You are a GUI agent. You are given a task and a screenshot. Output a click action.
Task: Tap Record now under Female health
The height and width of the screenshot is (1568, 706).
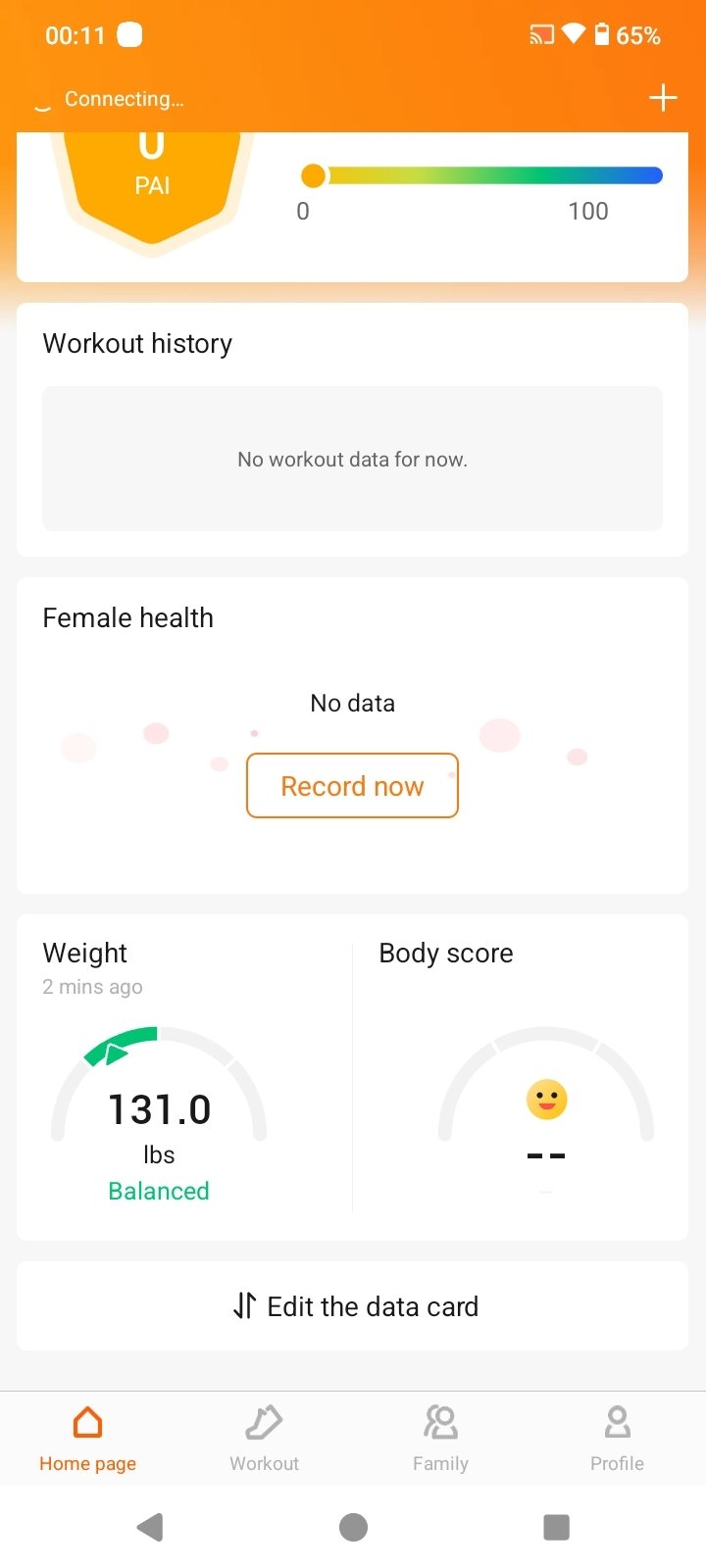click(352, 785)
